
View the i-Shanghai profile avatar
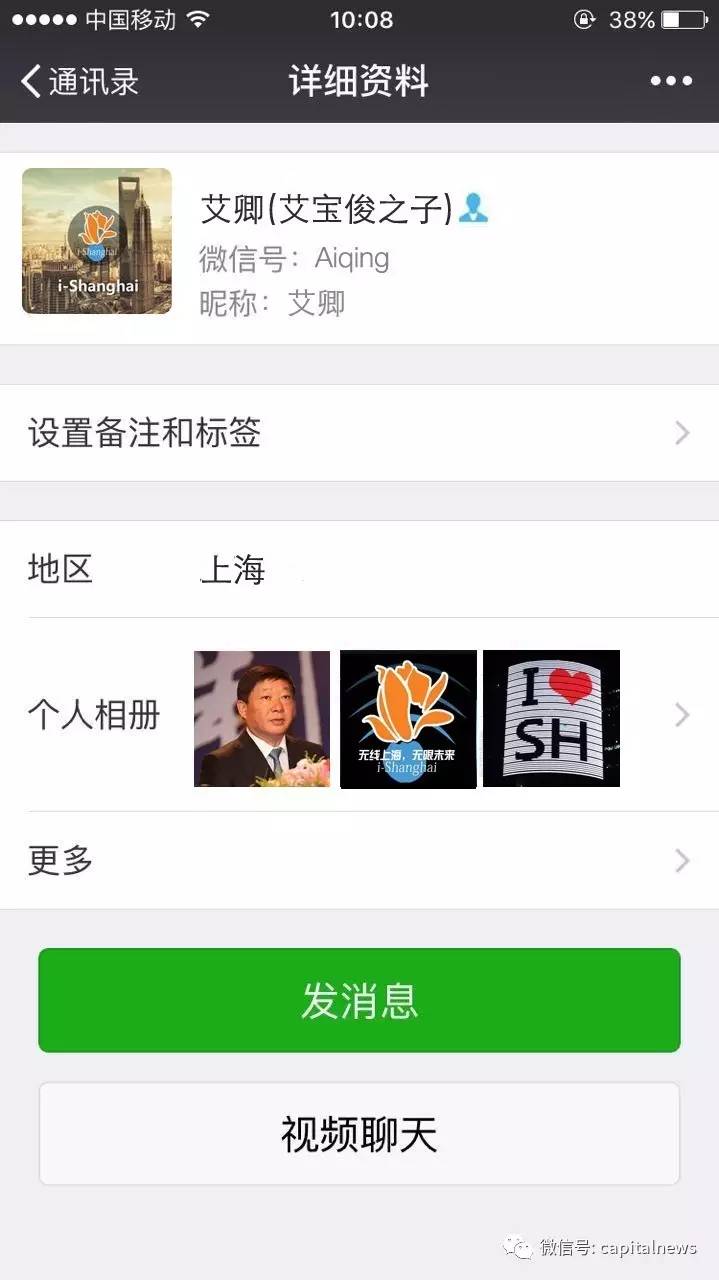(97, 241)
